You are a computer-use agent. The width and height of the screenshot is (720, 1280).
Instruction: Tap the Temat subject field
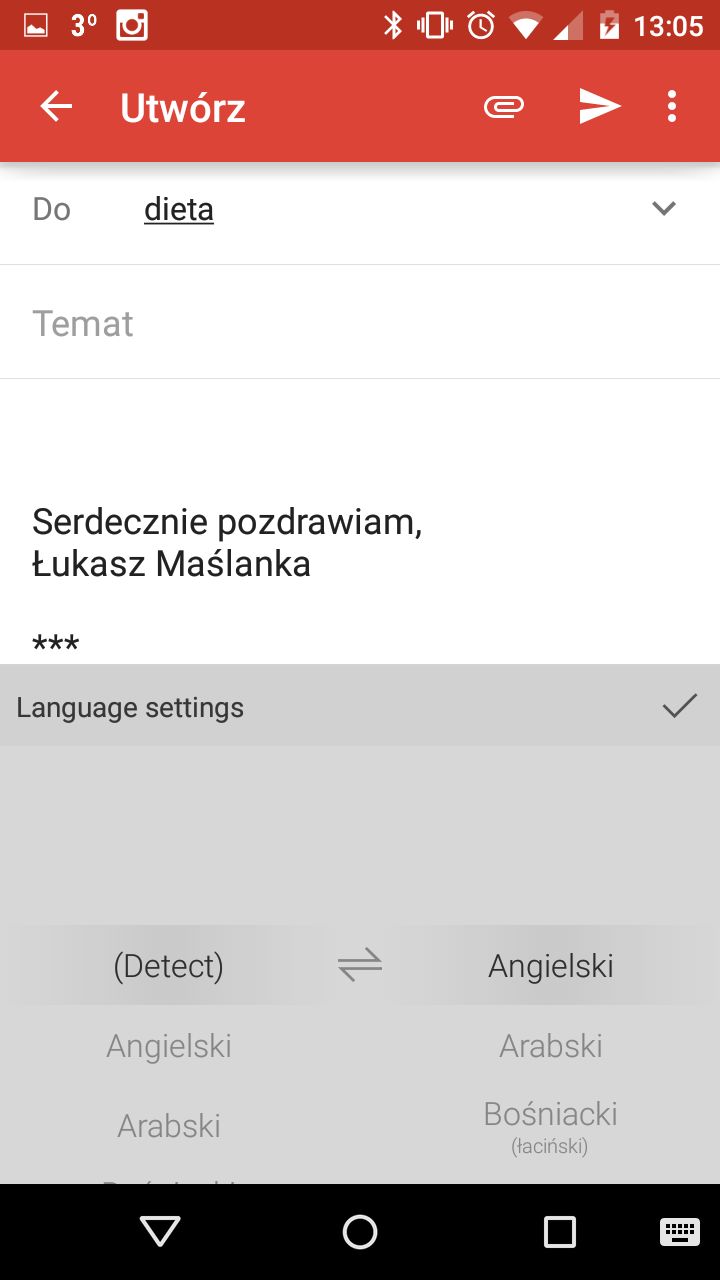point(360,323)
